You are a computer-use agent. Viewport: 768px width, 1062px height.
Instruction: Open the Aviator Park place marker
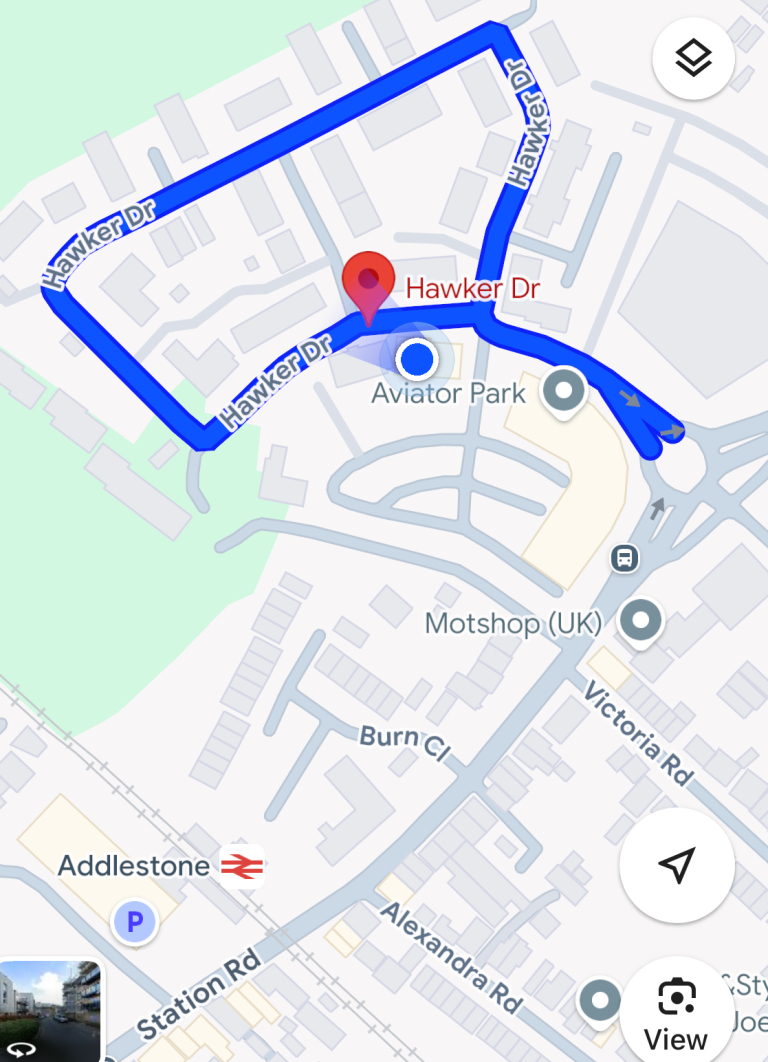click(563, 391)
